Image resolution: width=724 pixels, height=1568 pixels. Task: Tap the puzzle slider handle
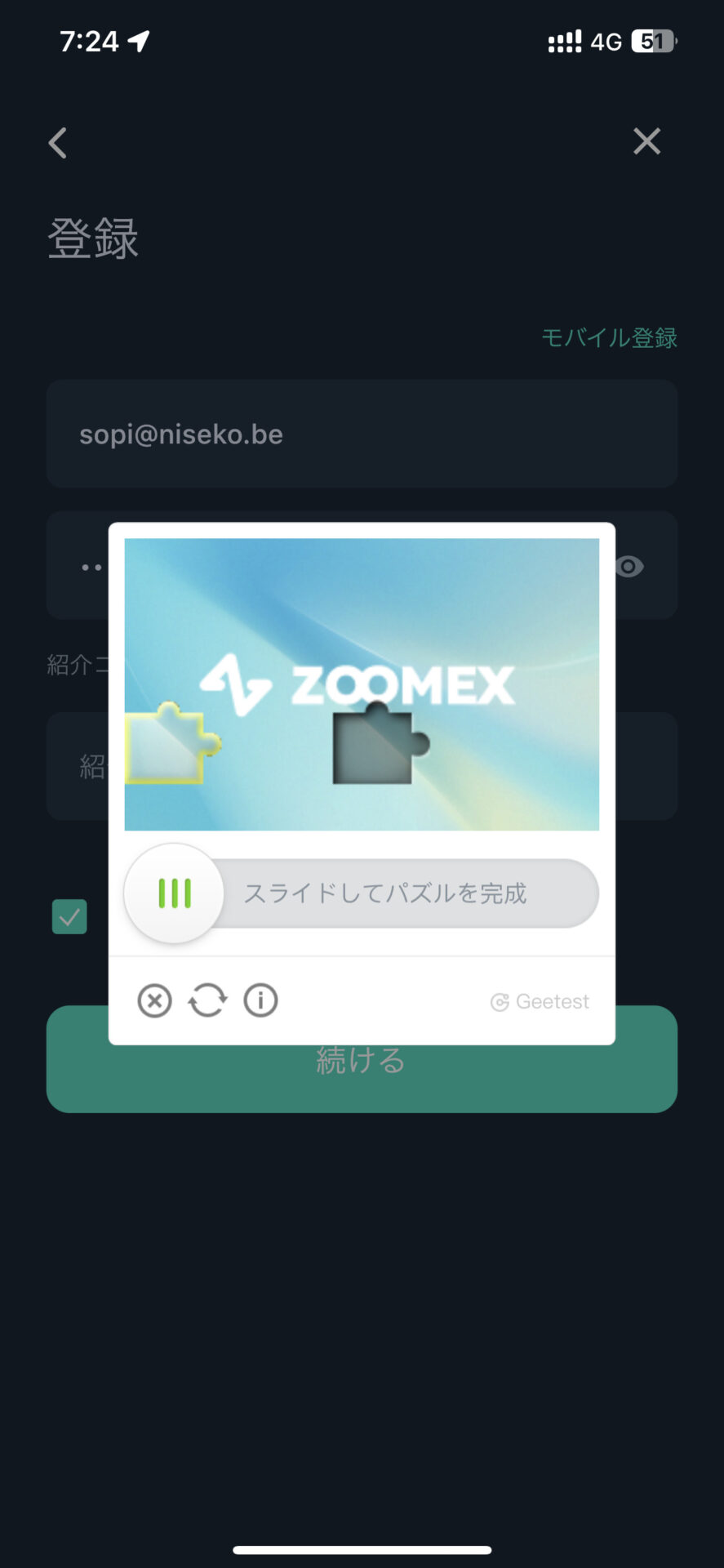pos(174,893)
